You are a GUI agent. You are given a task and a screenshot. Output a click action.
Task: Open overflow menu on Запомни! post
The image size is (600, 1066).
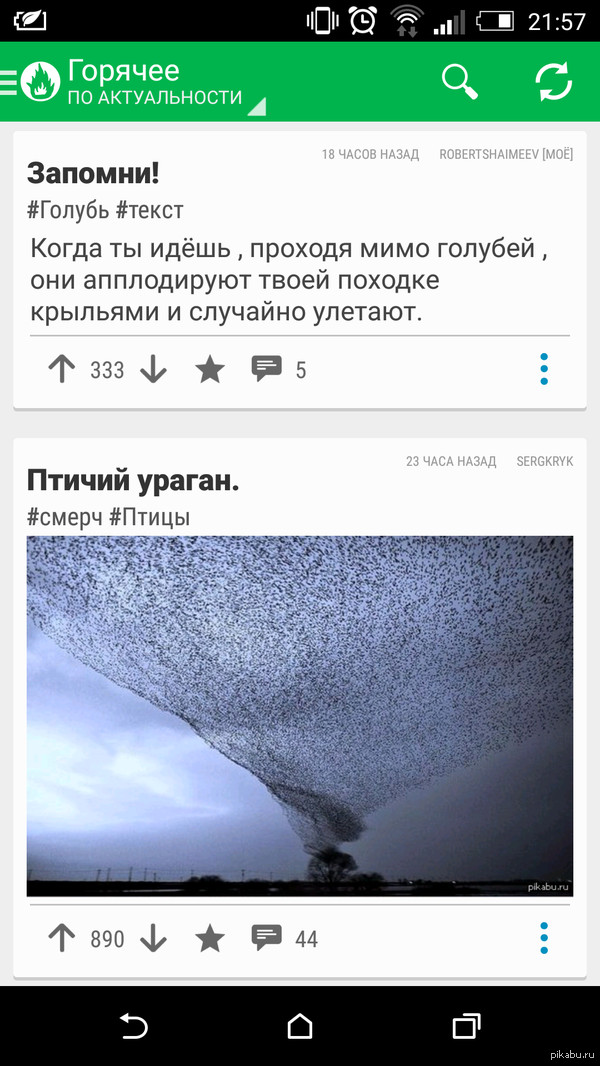point(544,369)
